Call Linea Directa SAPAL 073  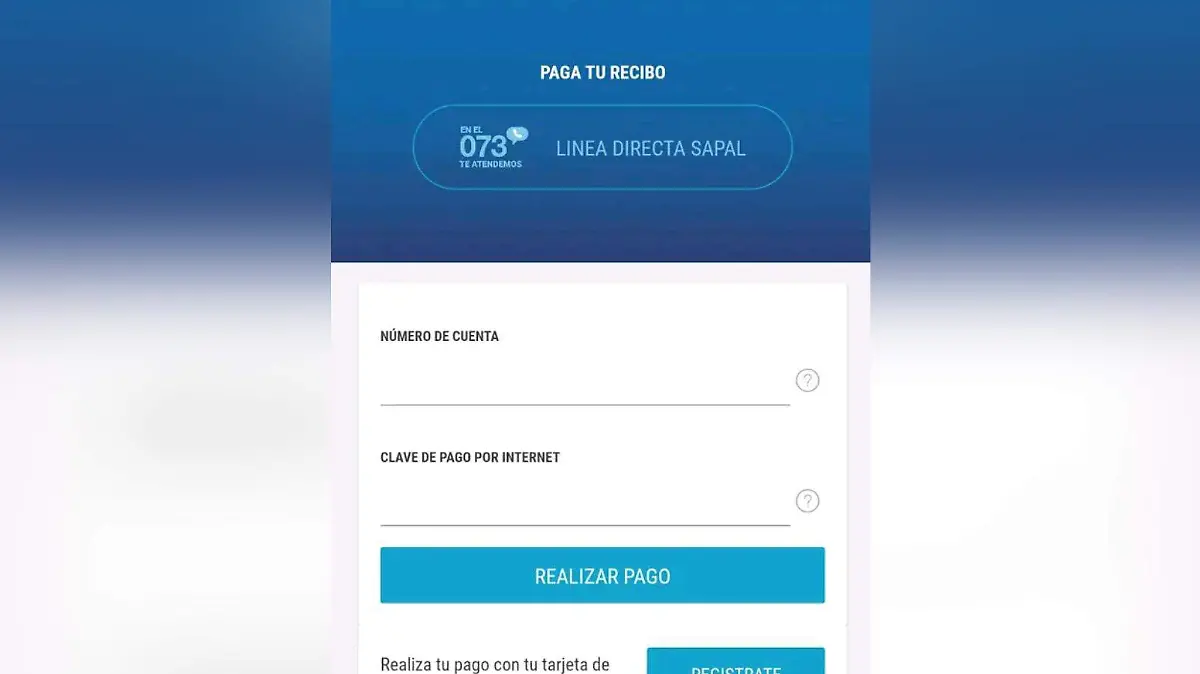click(x=602, y=148)
